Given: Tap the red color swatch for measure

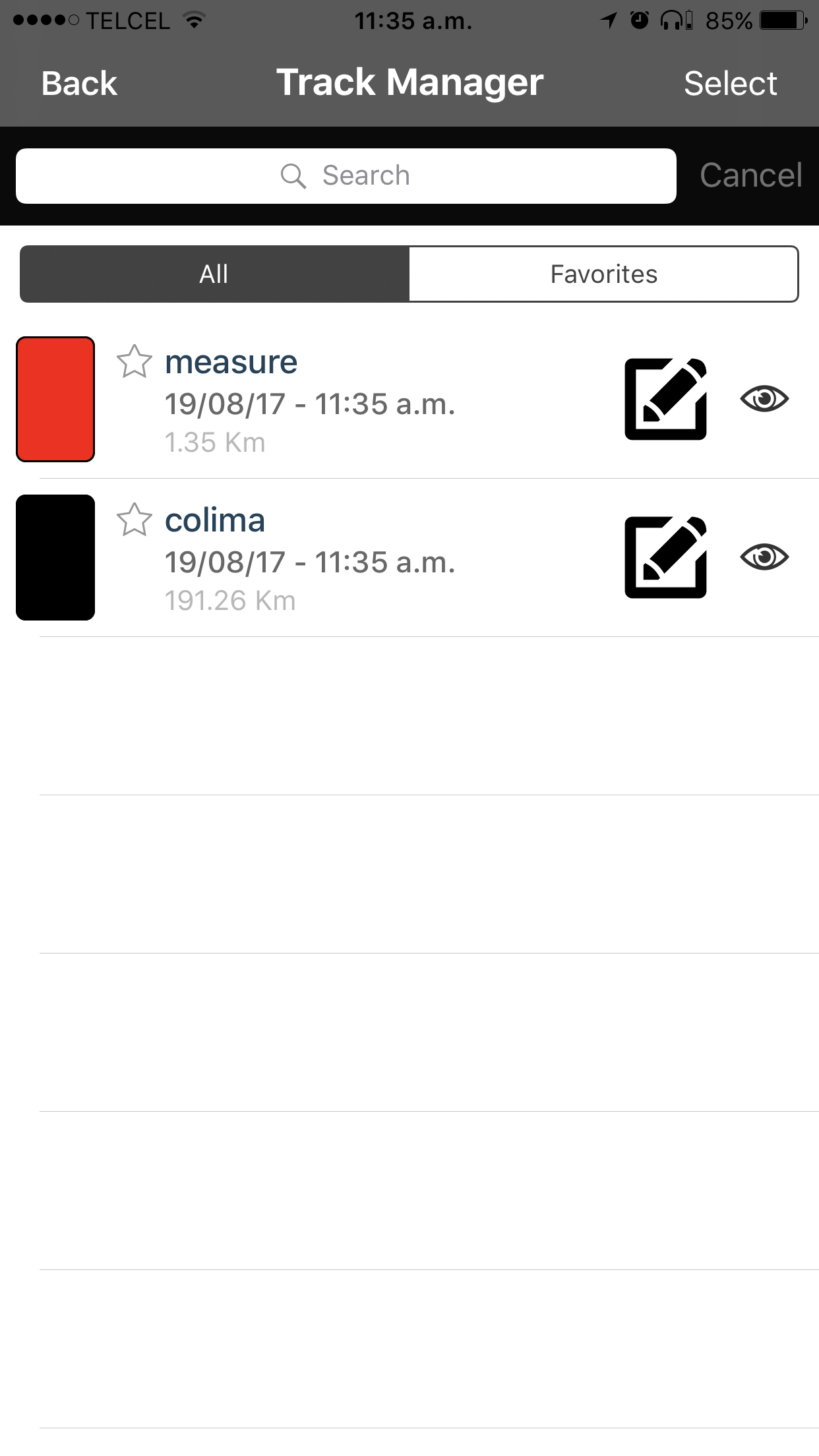Looking at the screenshot, I should [55, 400].
